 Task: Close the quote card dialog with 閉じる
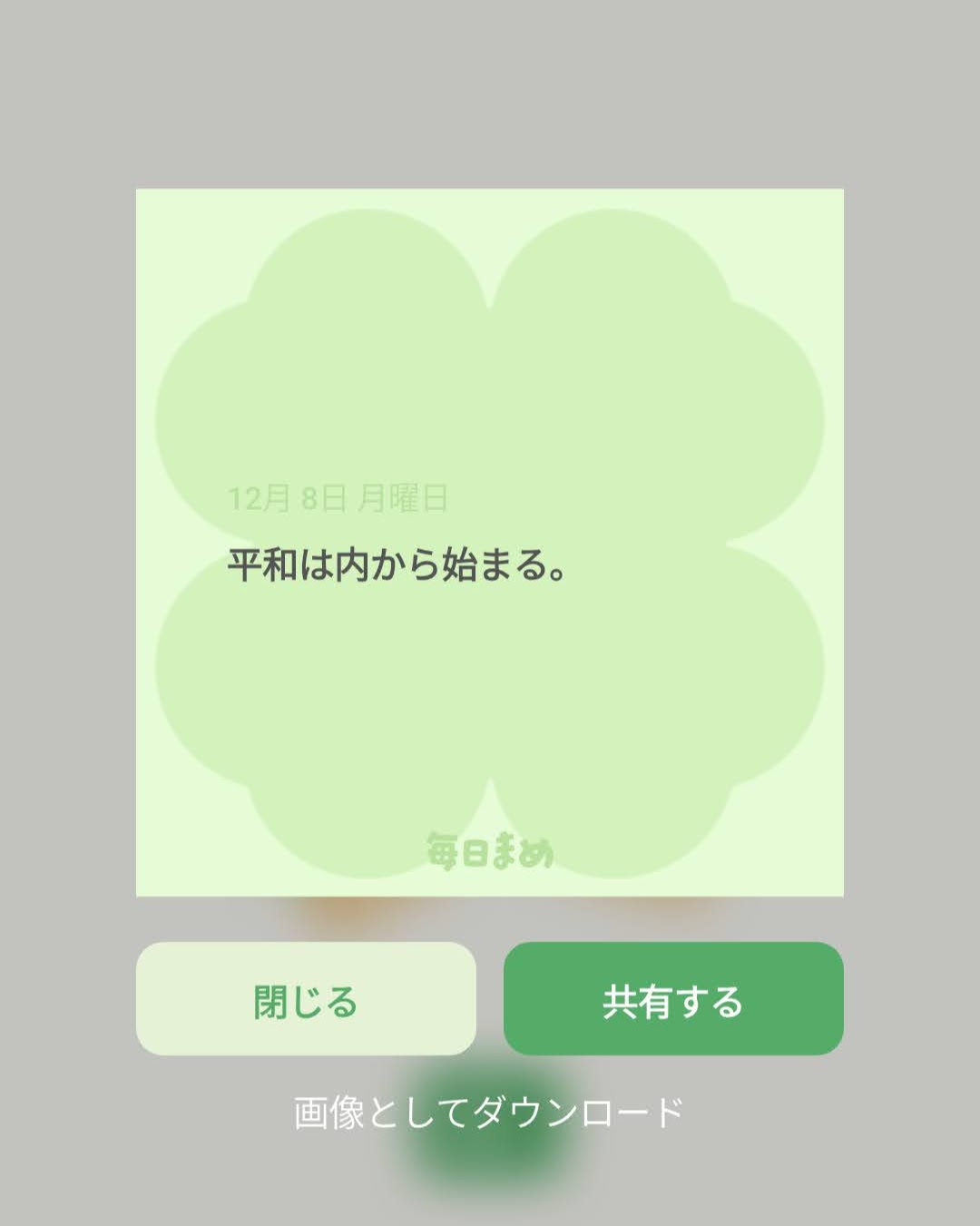tap(306, 999)
